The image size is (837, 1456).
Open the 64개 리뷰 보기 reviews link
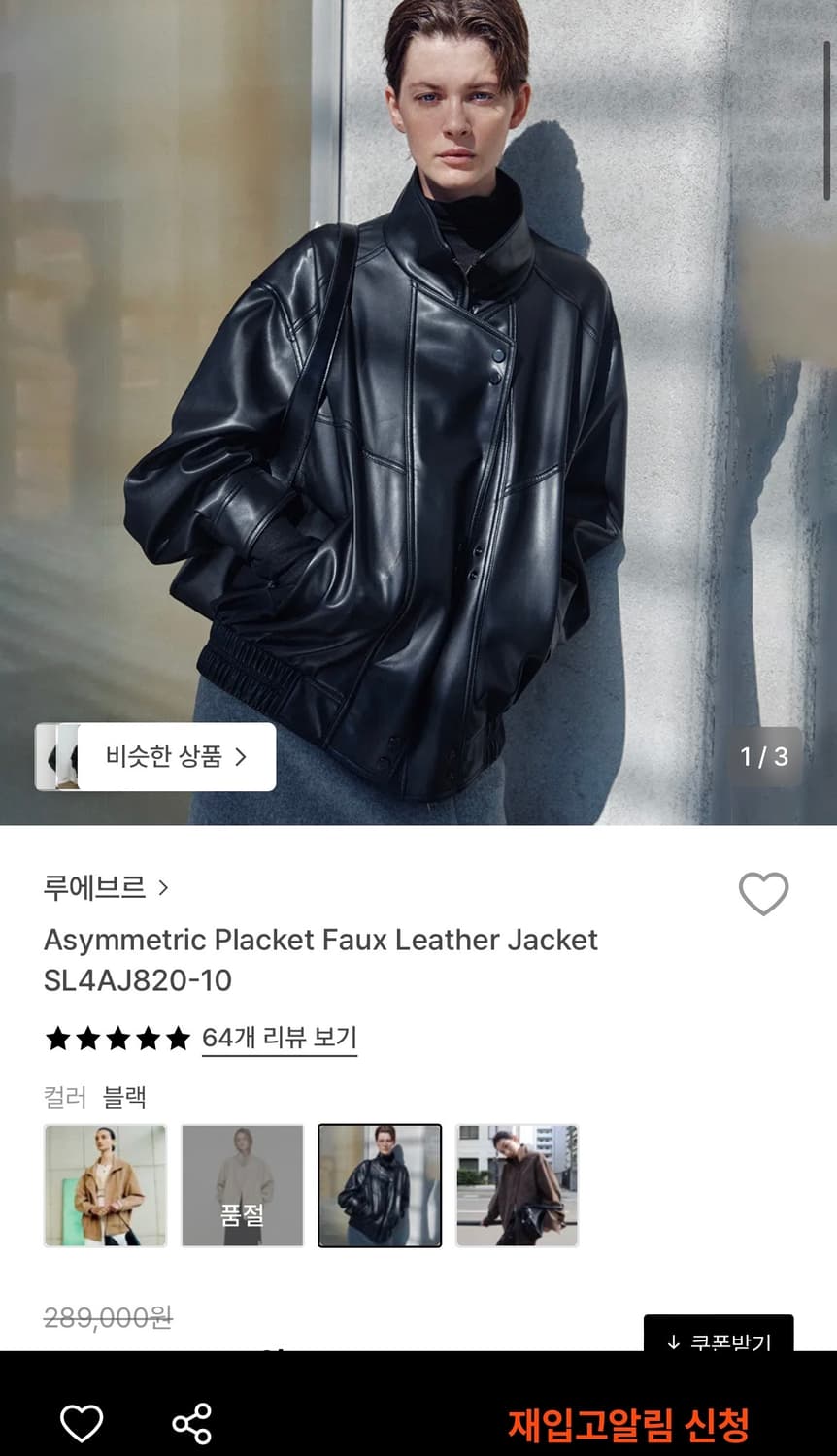point(279,1038)
